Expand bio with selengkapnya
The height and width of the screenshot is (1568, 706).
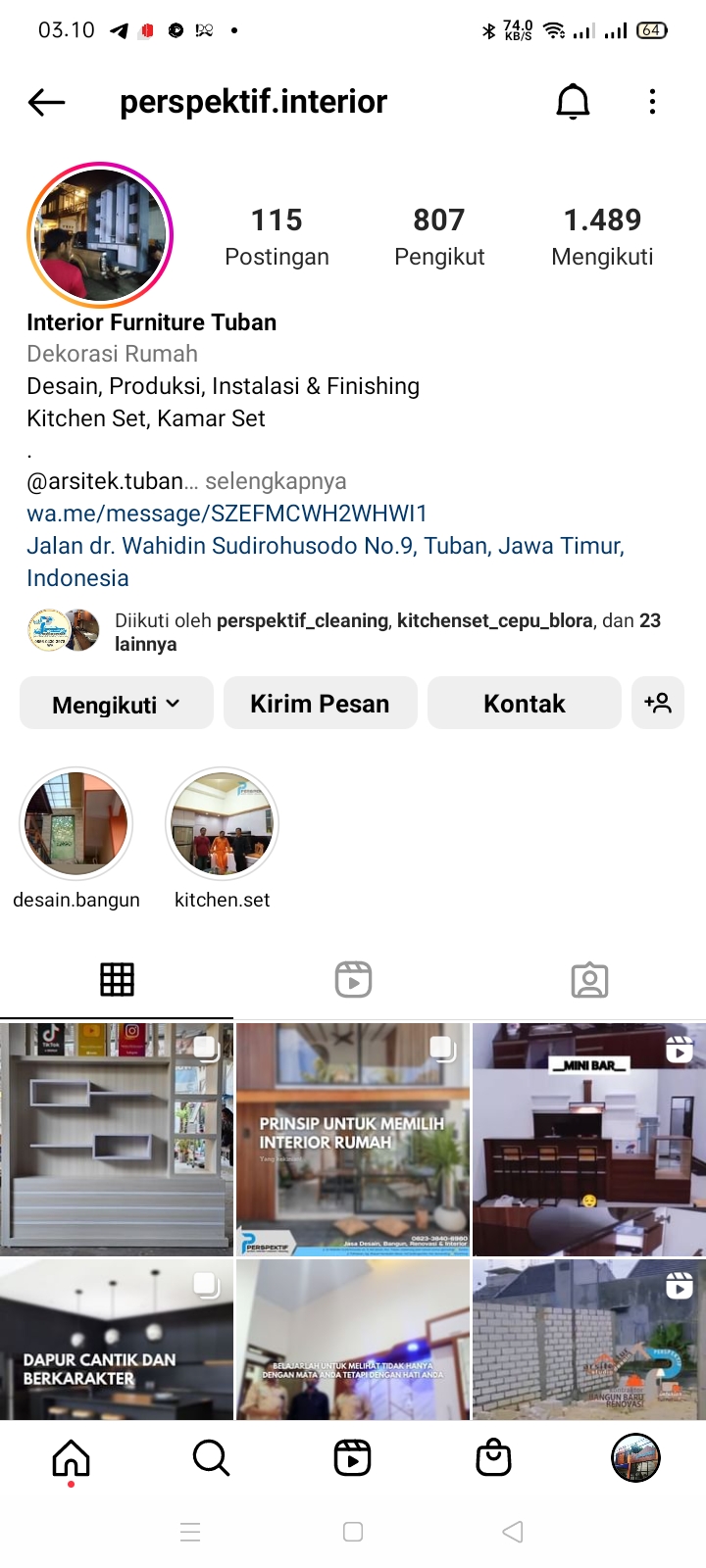(276, 481)
